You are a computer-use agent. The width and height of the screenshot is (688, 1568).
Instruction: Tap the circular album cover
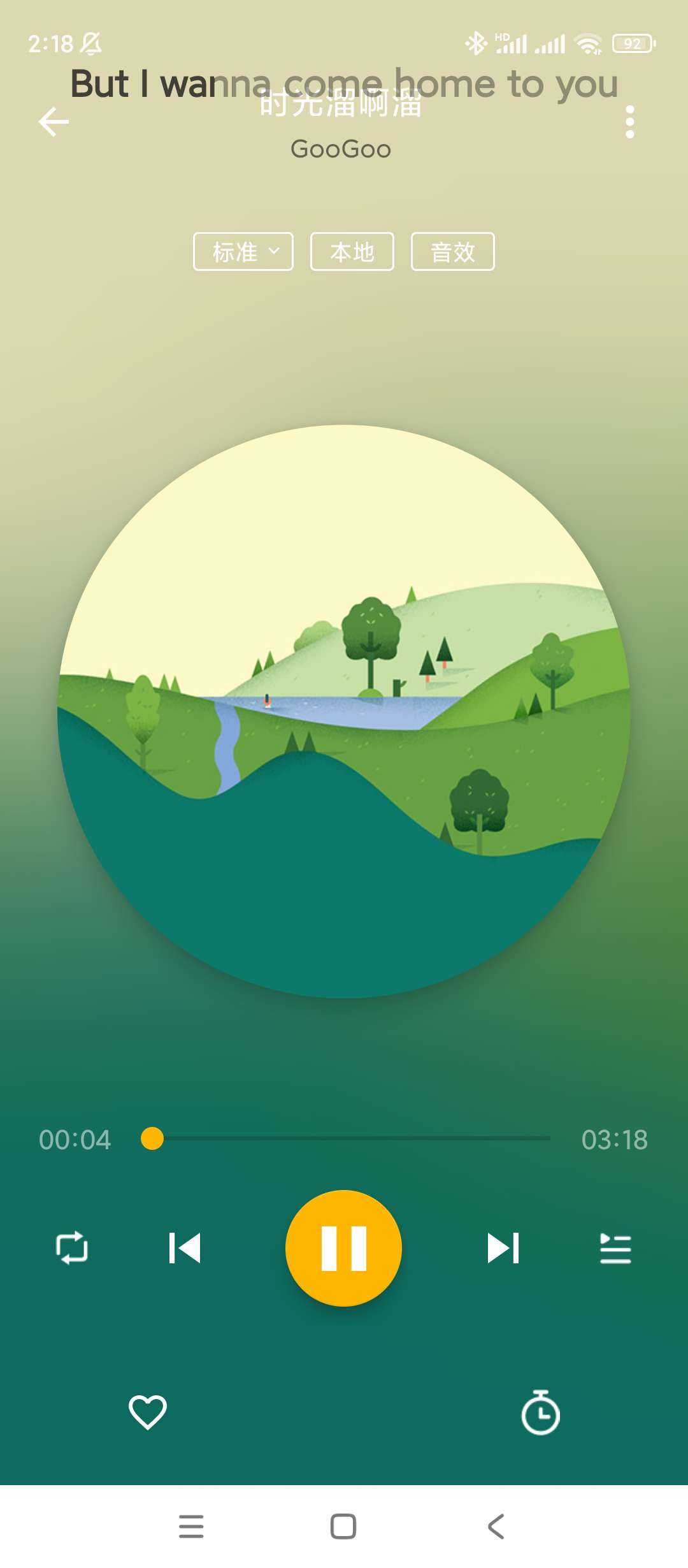(344, 711)
